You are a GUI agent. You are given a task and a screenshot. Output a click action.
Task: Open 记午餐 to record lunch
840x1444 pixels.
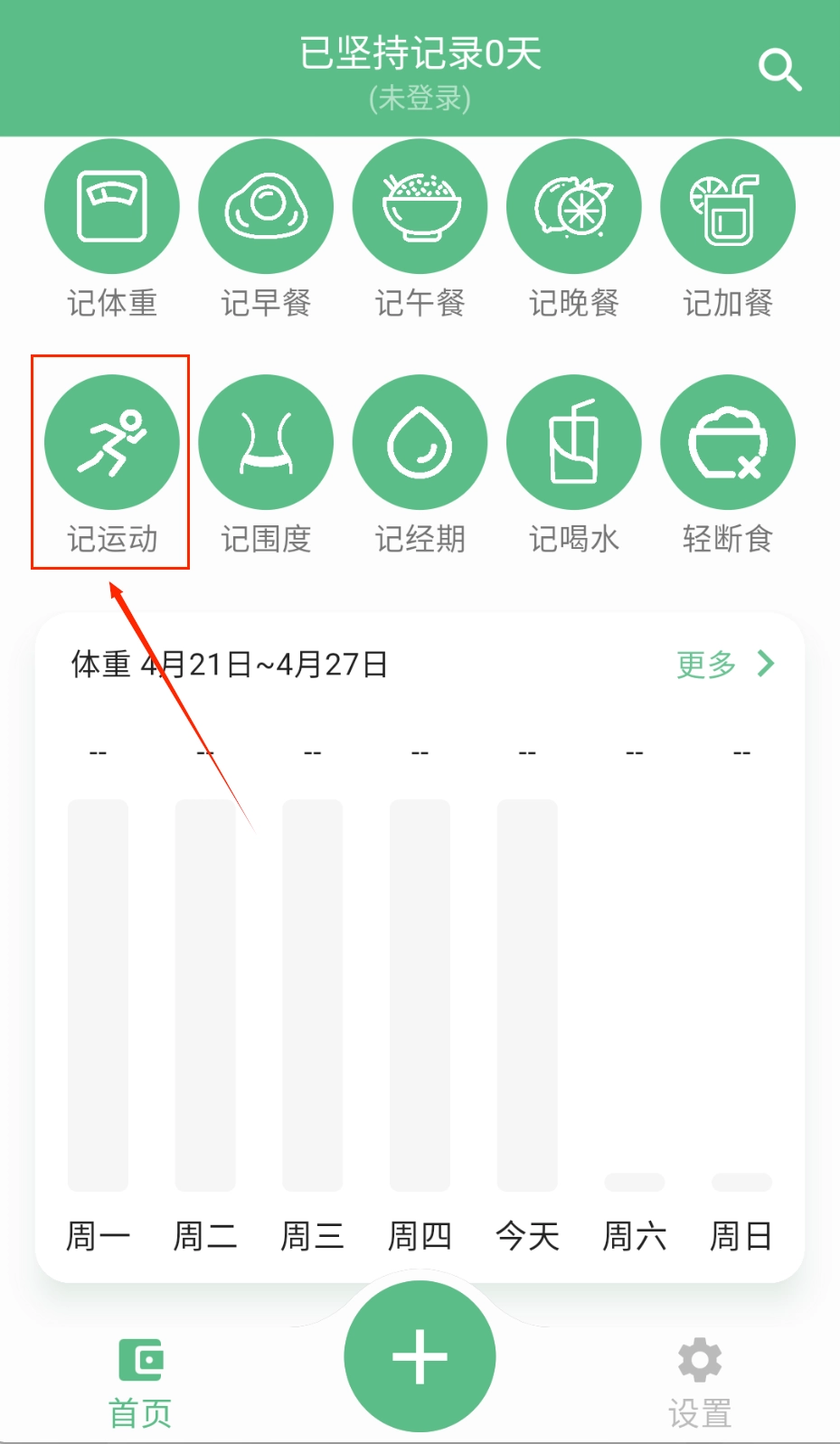coord(420,207)
